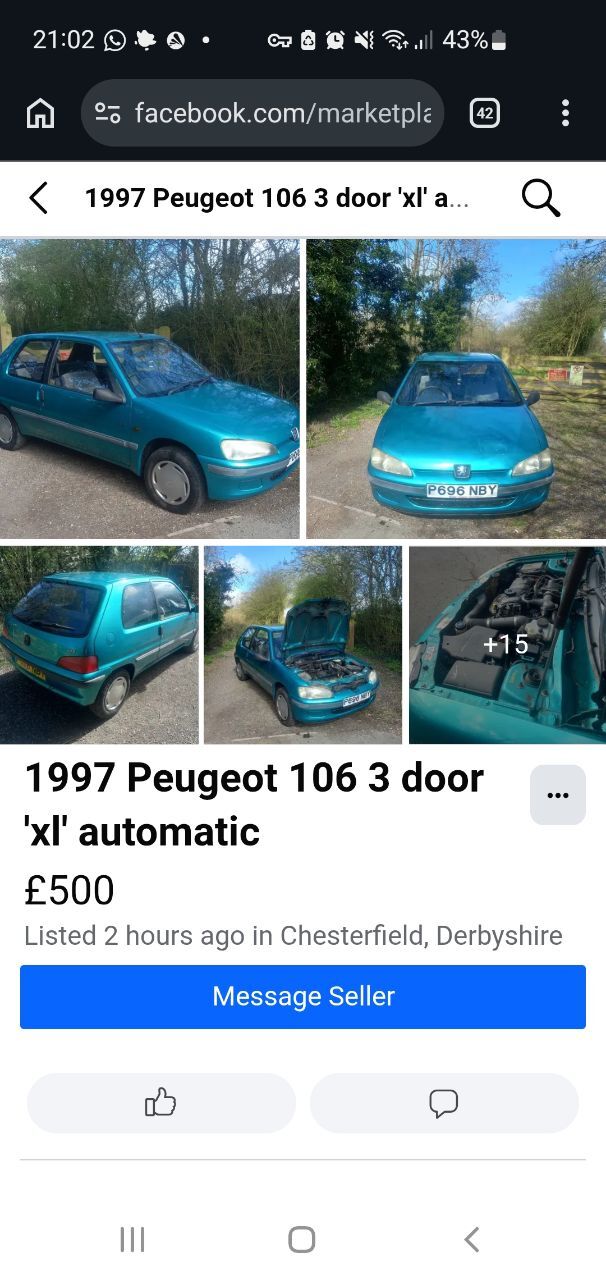This screenshot has height=1280, width=606.
Task: Go to the phone's home screen
Action: [302, 1240]
